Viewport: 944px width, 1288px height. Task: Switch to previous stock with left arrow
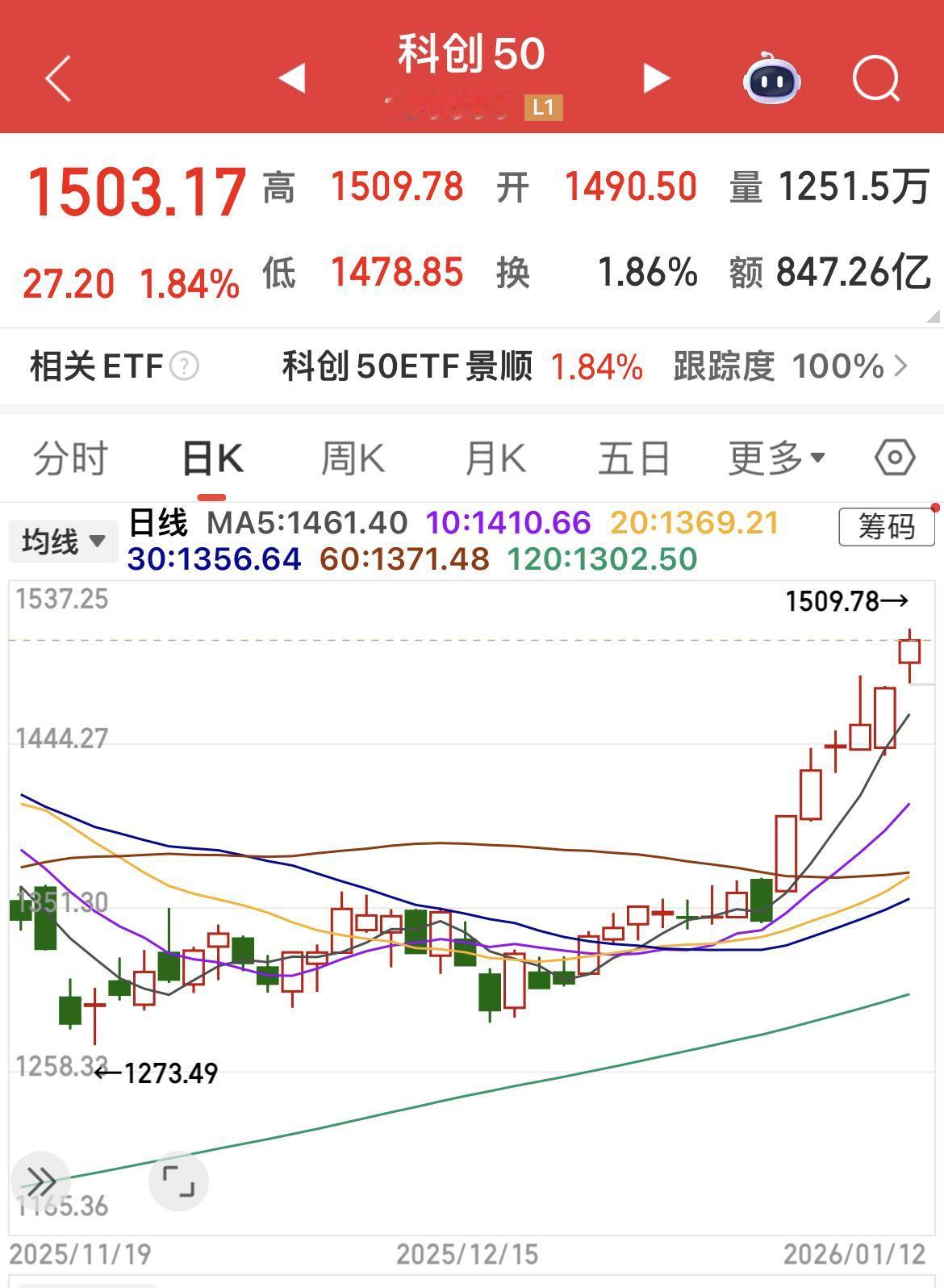292,78
